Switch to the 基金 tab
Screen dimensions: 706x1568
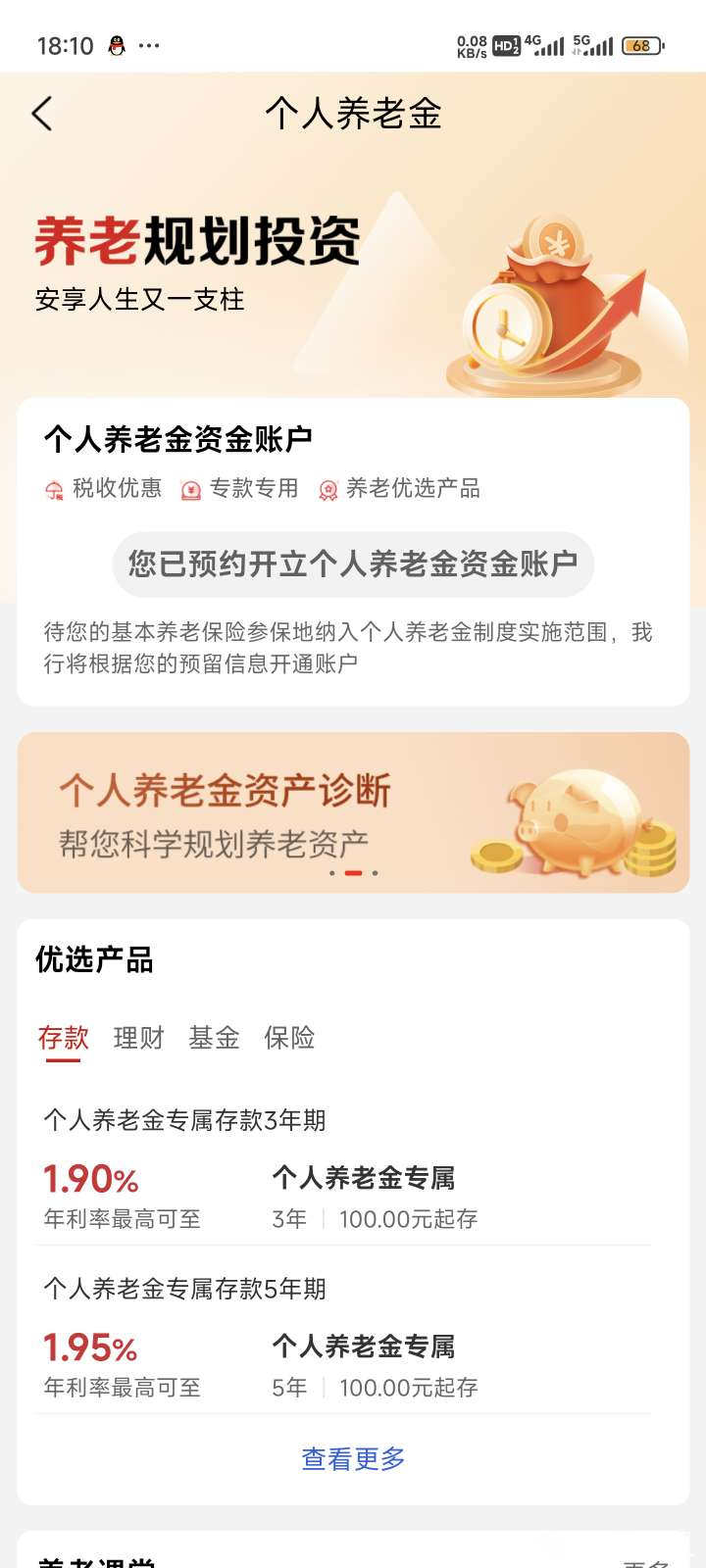coord(214,1038)
